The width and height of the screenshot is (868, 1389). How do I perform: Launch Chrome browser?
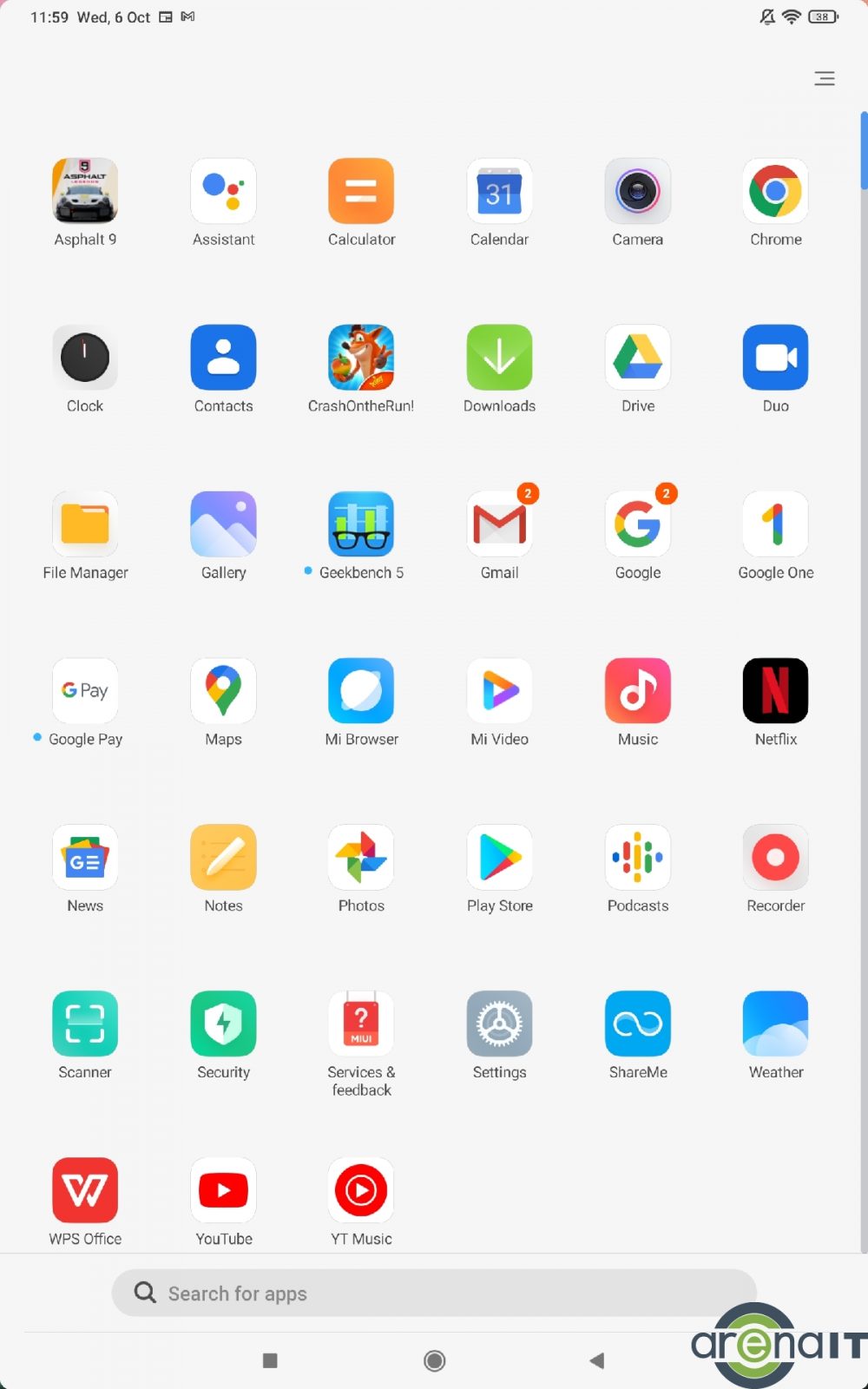click(775, 191)
